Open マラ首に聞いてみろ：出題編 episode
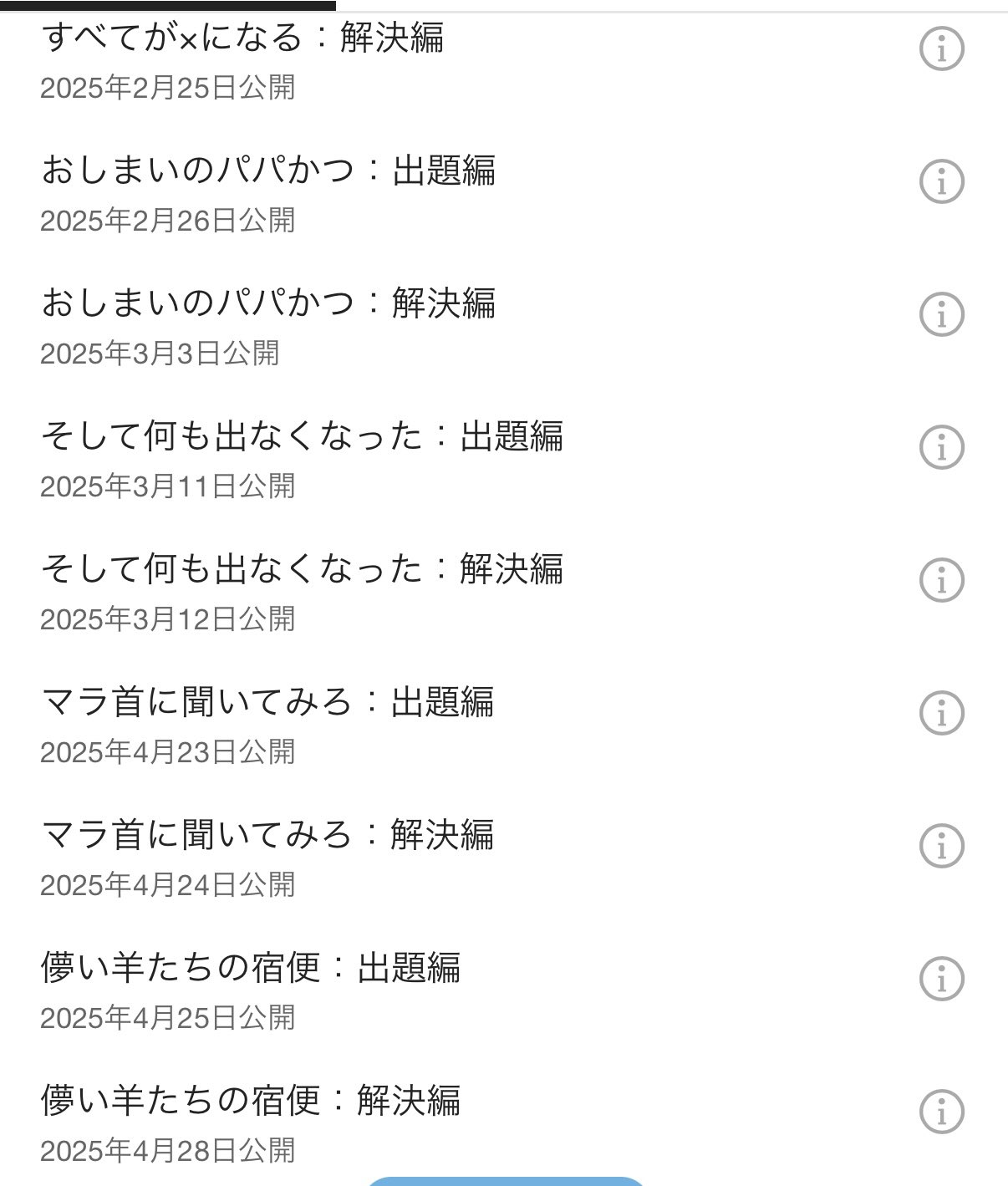This screenshot has width=1008, height=1186. pyautogui.click(x=267, y=702)
